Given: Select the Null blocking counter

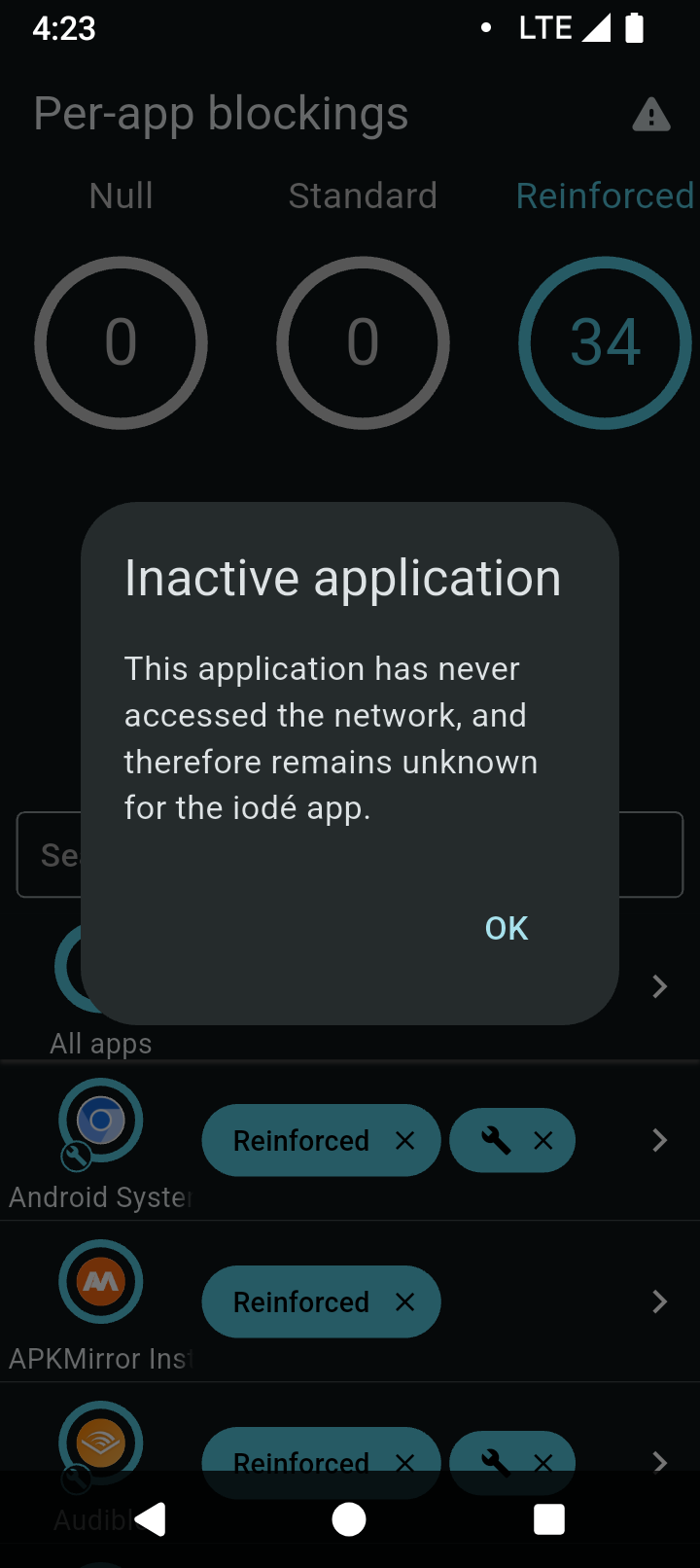Looking at the screenshot, I should (x=121, y=342).
